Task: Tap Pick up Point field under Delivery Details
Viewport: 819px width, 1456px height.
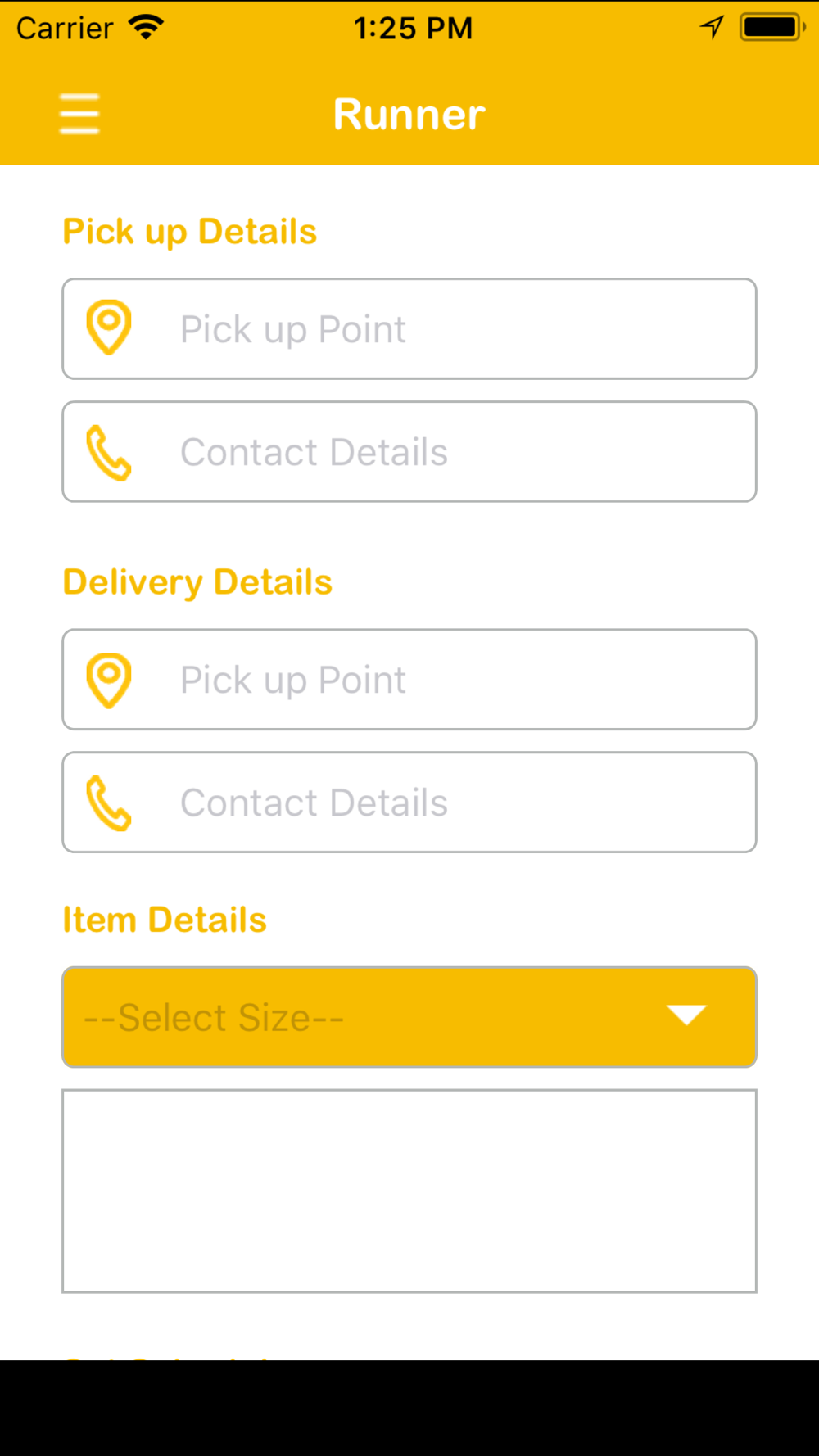Action: click(x=409, y=679)
